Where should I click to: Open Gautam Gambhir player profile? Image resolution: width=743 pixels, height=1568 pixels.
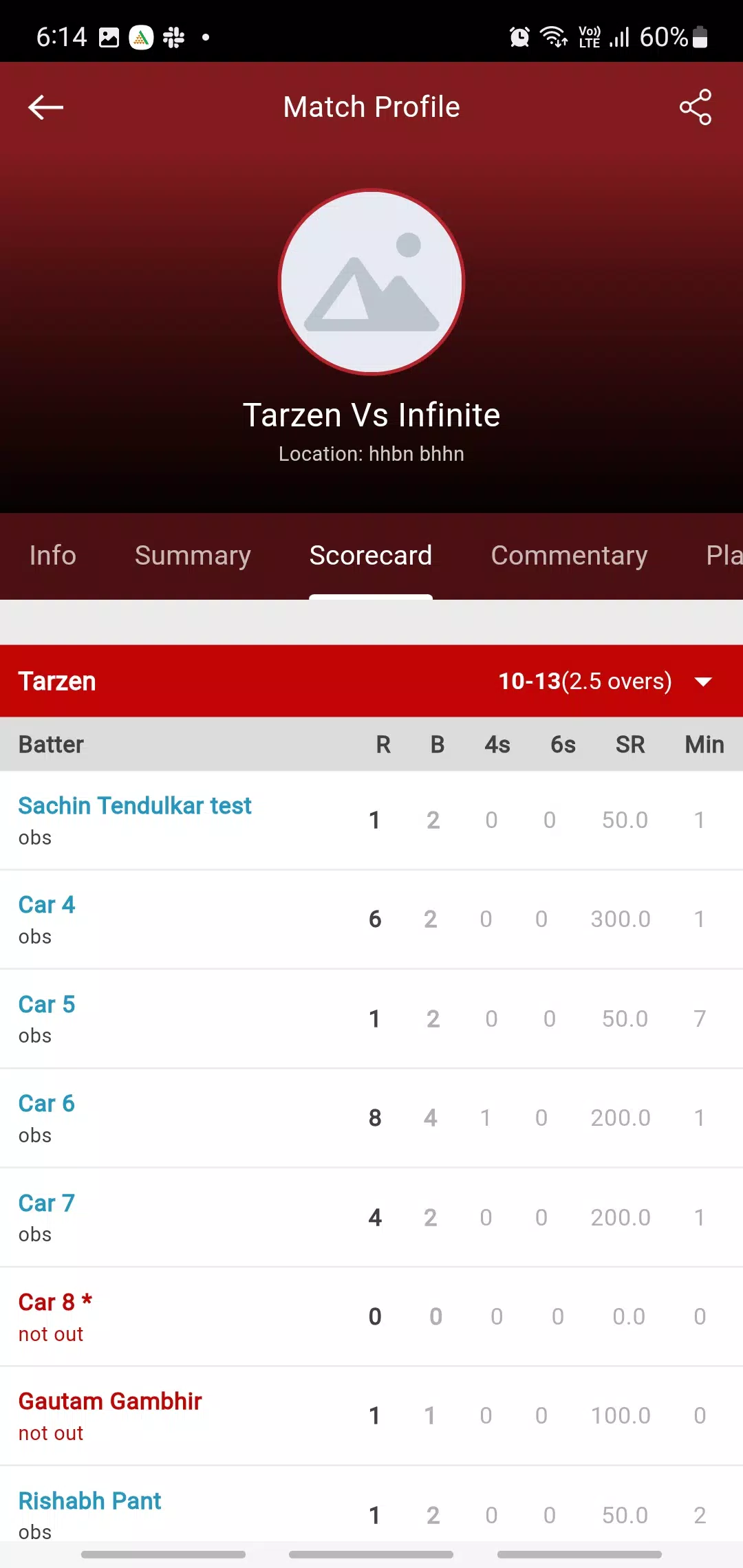(110, 1402)
